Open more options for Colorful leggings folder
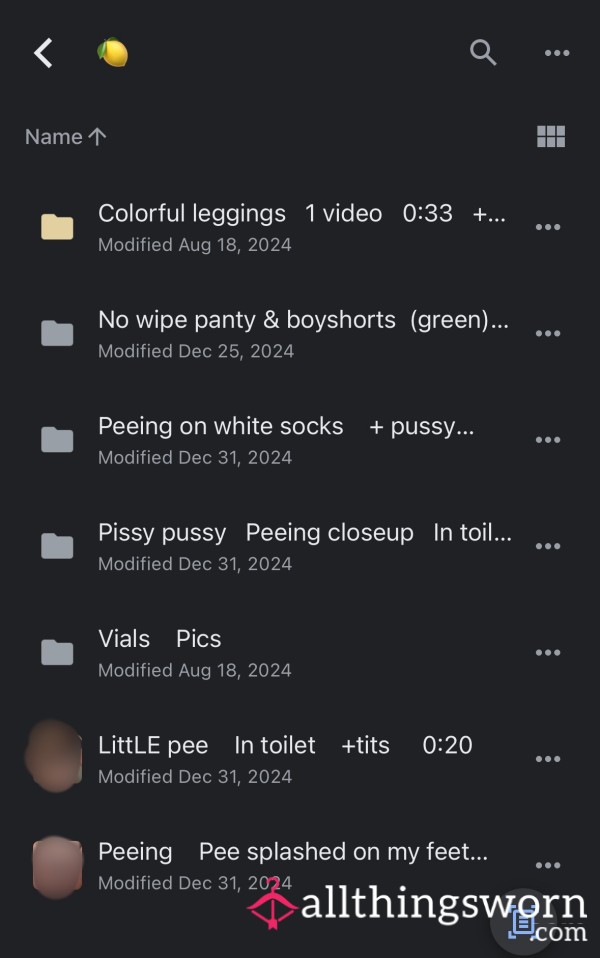 click(548, 227)
